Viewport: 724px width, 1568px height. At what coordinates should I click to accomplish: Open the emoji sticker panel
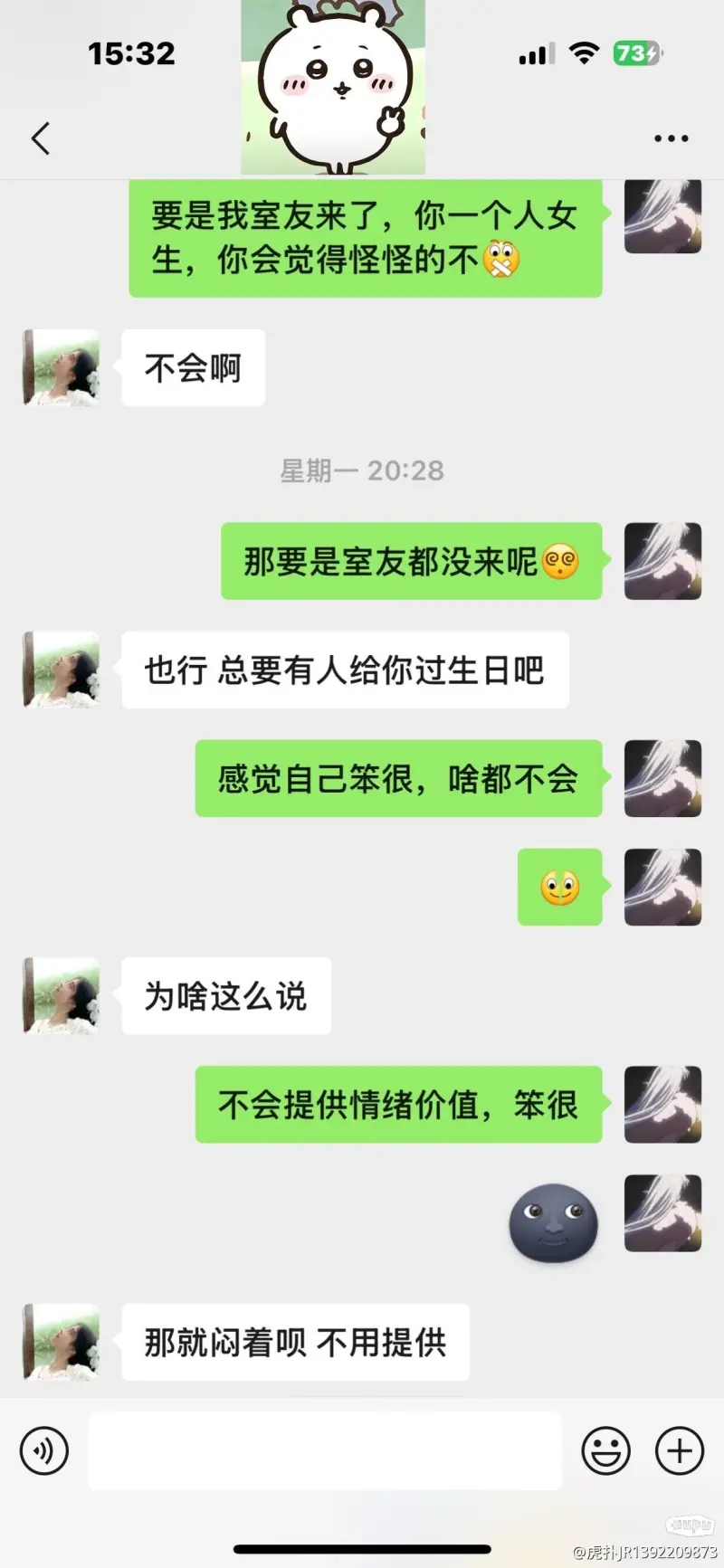[605, 1450]
